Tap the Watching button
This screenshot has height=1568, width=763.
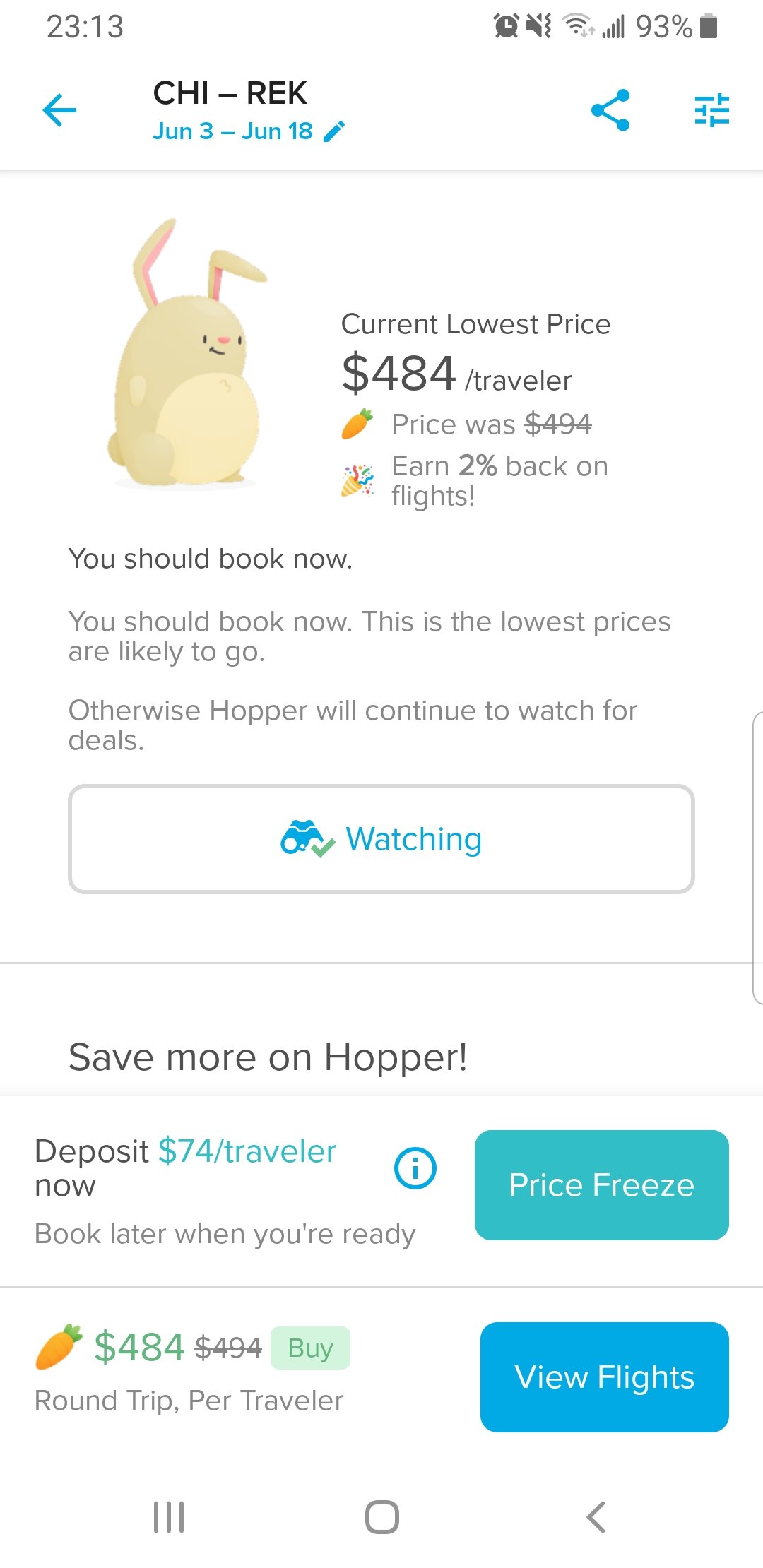click(381, 839)
